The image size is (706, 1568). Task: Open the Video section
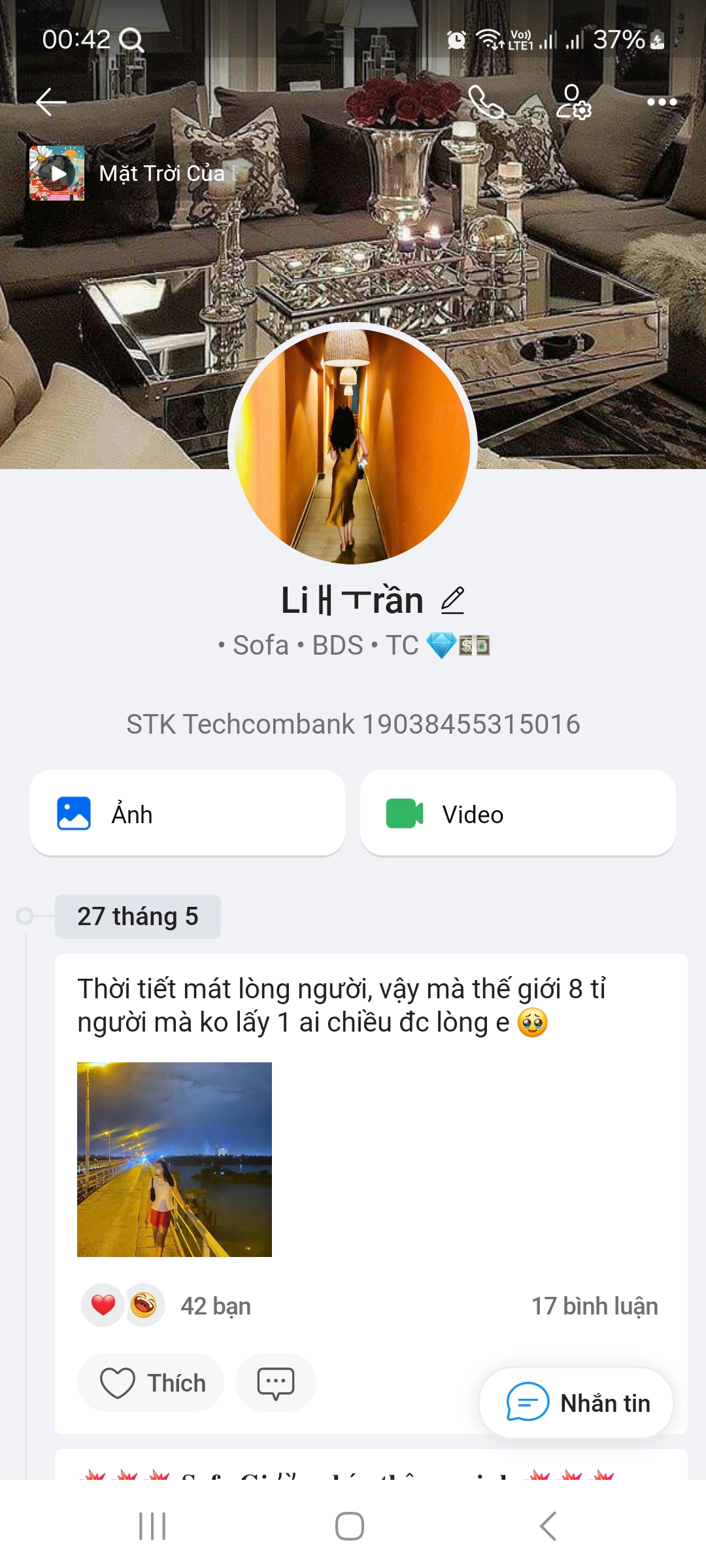tap(518, 813)
